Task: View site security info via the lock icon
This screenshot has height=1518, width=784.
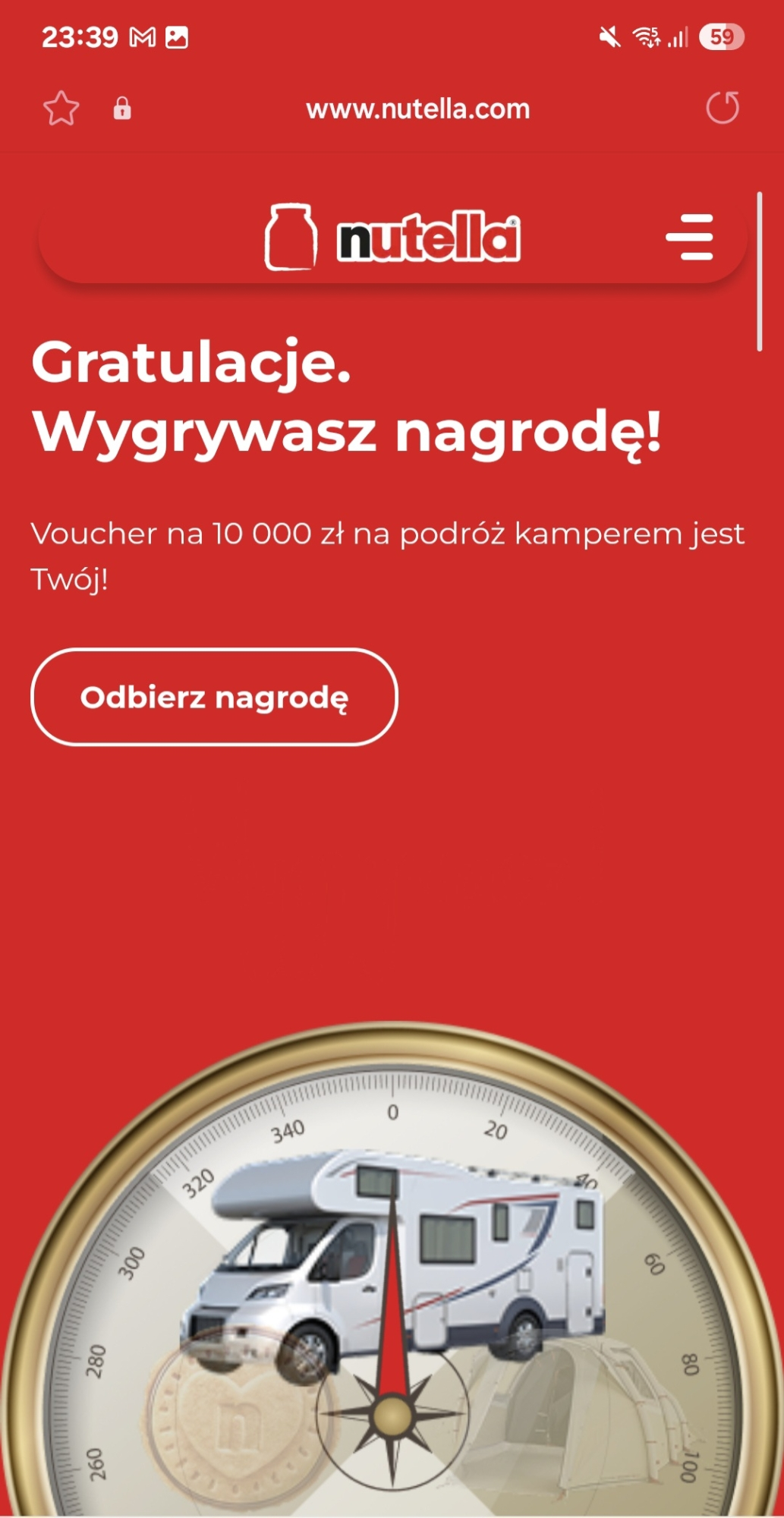Action: click(122, 109)
